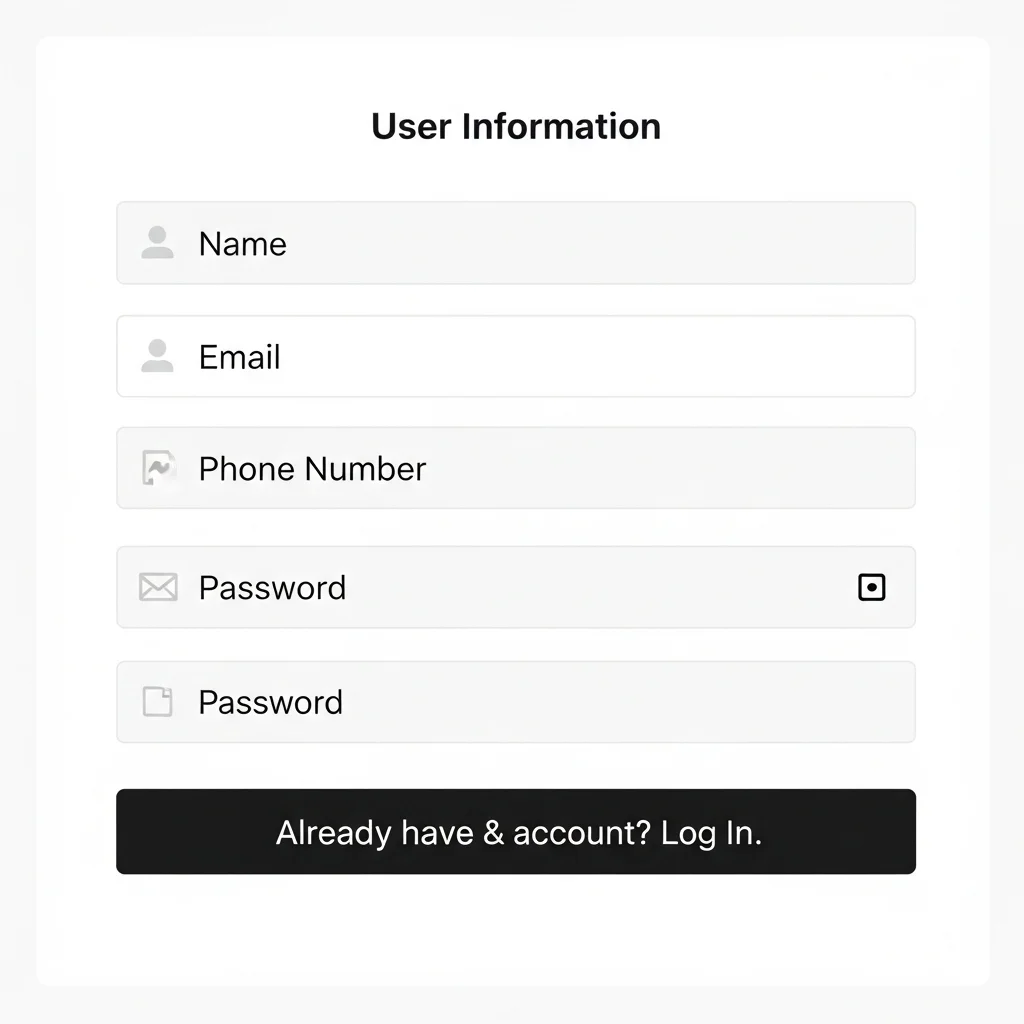Toggle password visibility square icon
Screen dimensions: 1024x1024
coord(872,587)
